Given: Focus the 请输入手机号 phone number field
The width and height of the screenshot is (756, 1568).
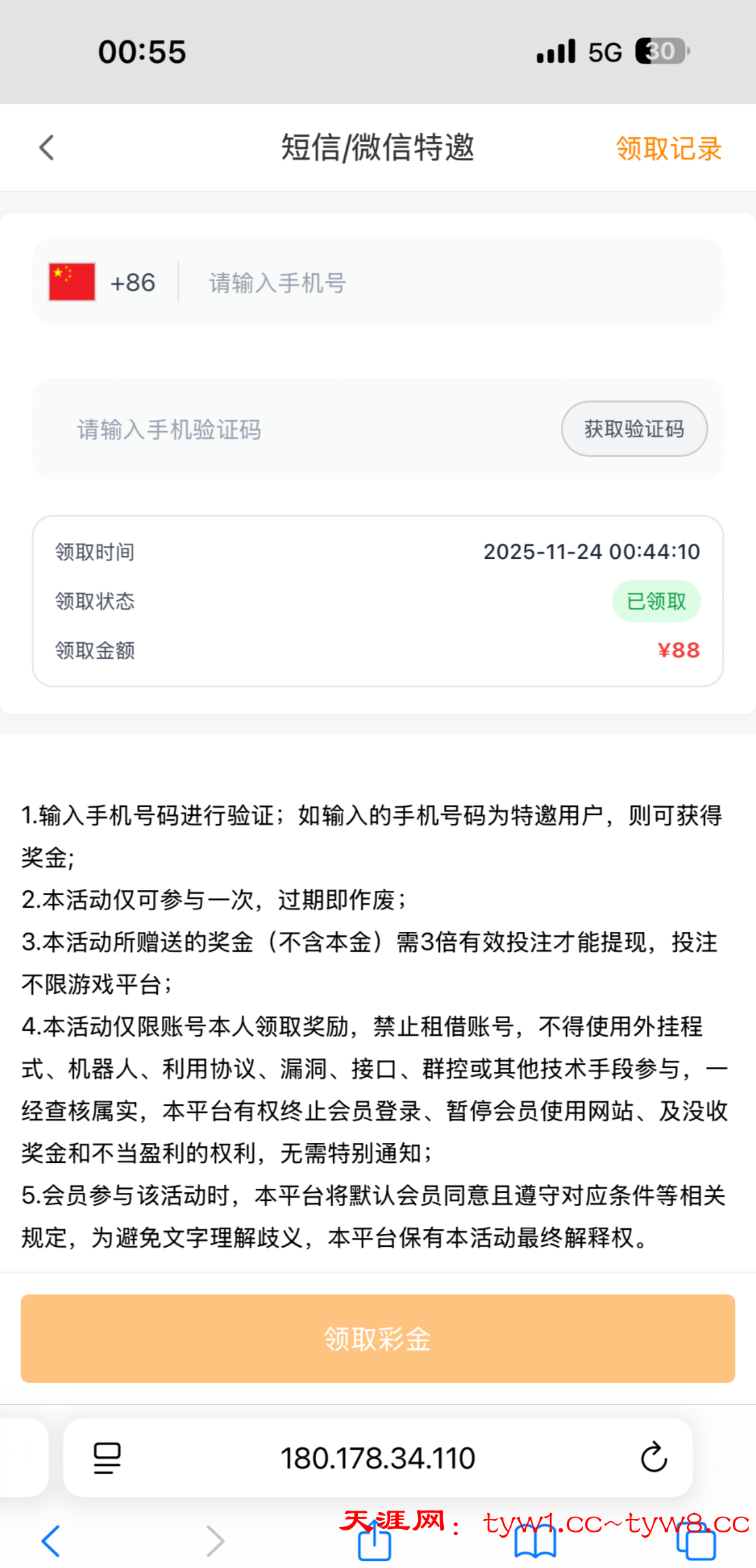Looking at the screenshot, I should 451,282.
